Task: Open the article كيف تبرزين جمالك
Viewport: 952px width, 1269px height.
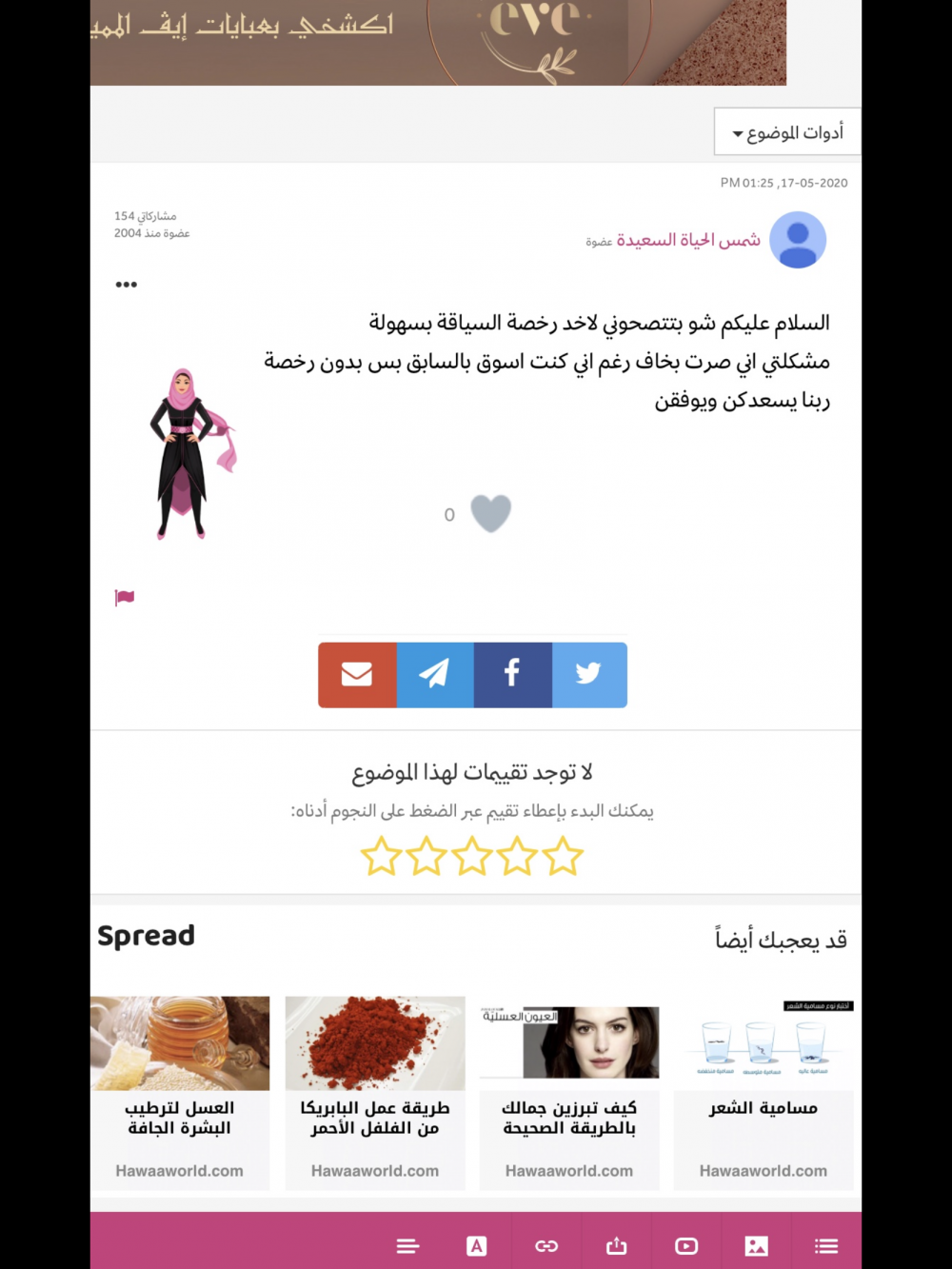Action: (x=569, y=1091)
